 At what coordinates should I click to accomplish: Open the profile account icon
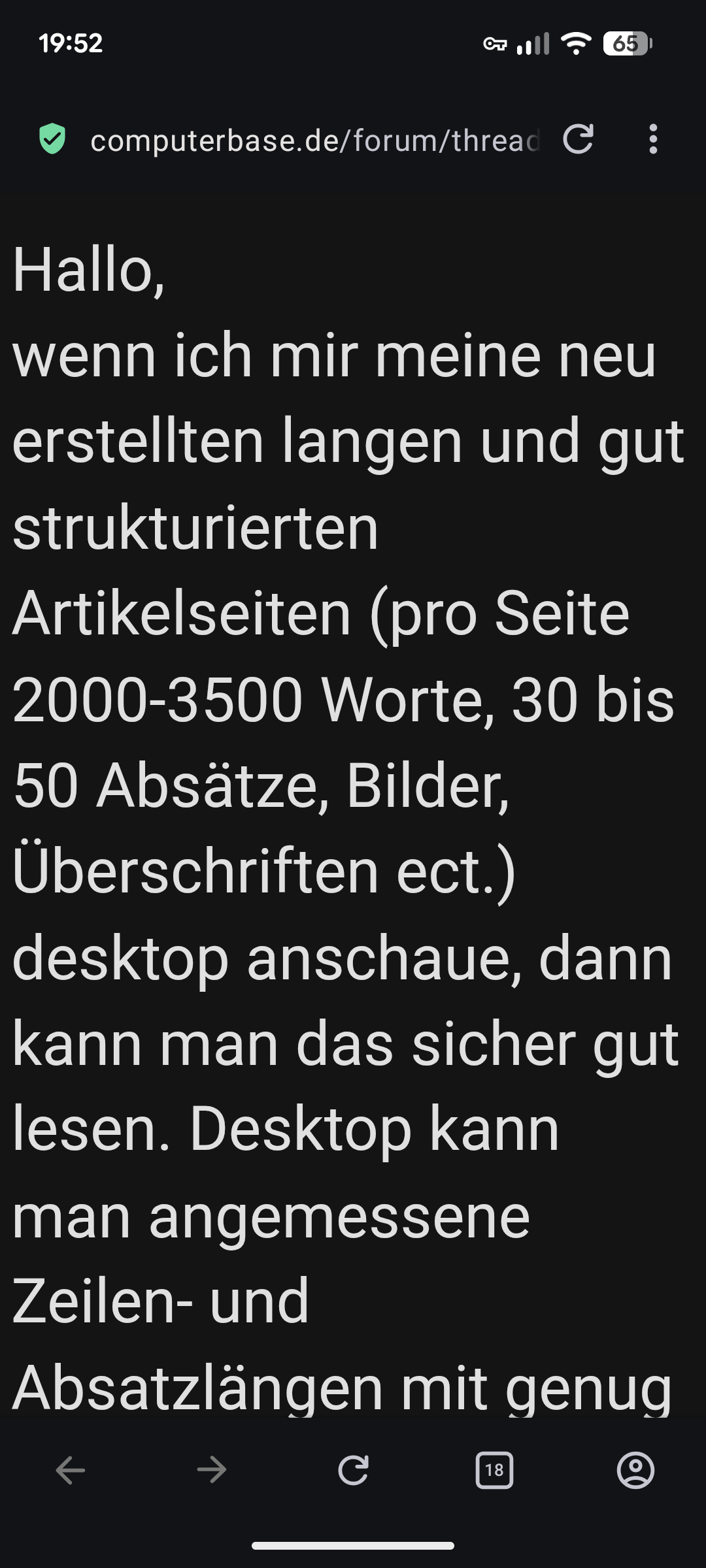pos(635,1471)
